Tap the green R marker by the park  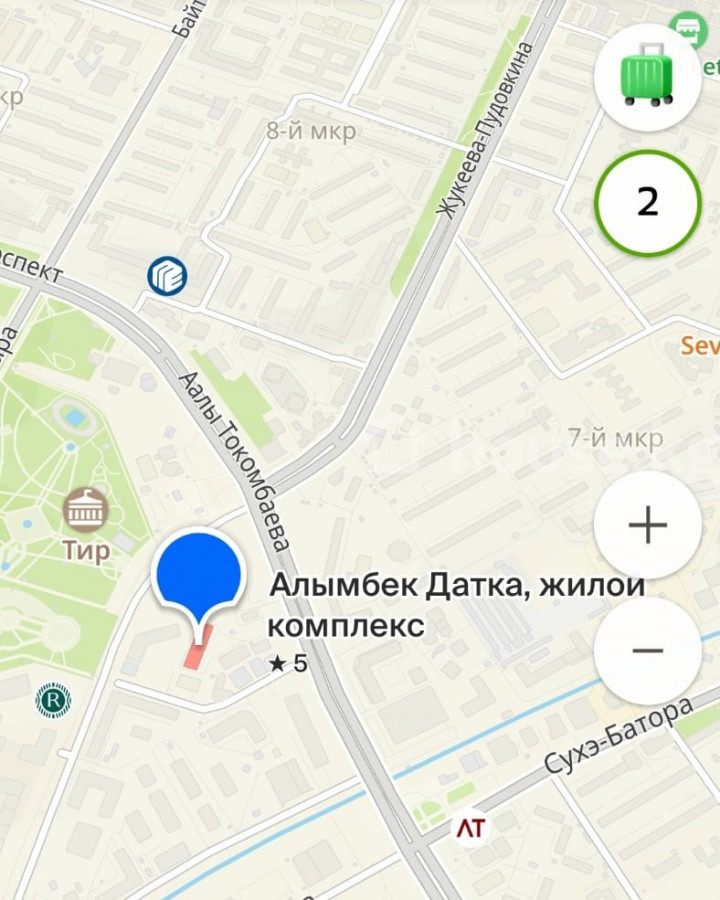coord(52,699)
